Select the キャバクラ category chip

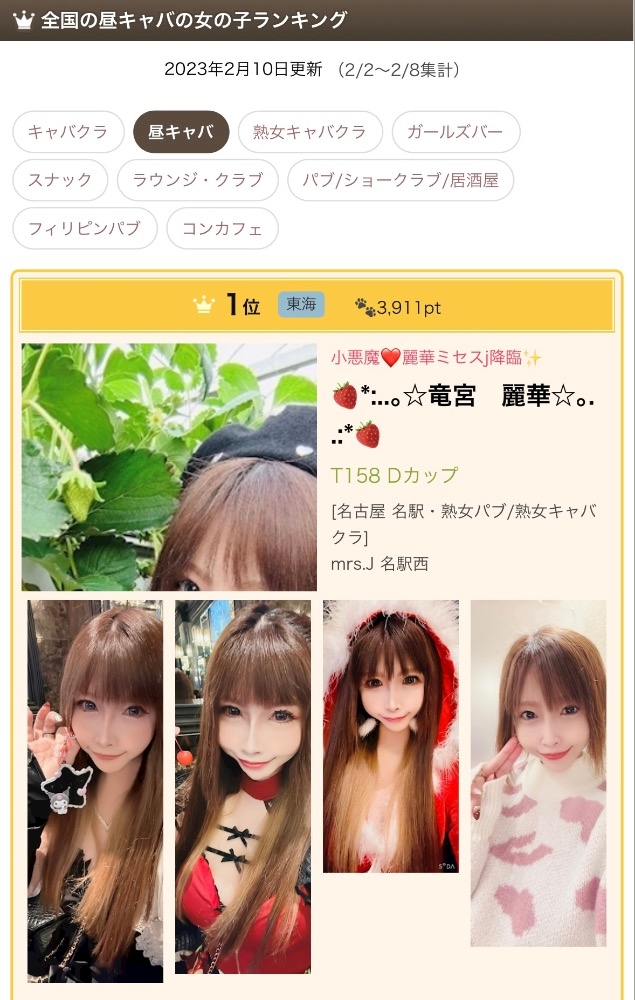pos(68,131)
